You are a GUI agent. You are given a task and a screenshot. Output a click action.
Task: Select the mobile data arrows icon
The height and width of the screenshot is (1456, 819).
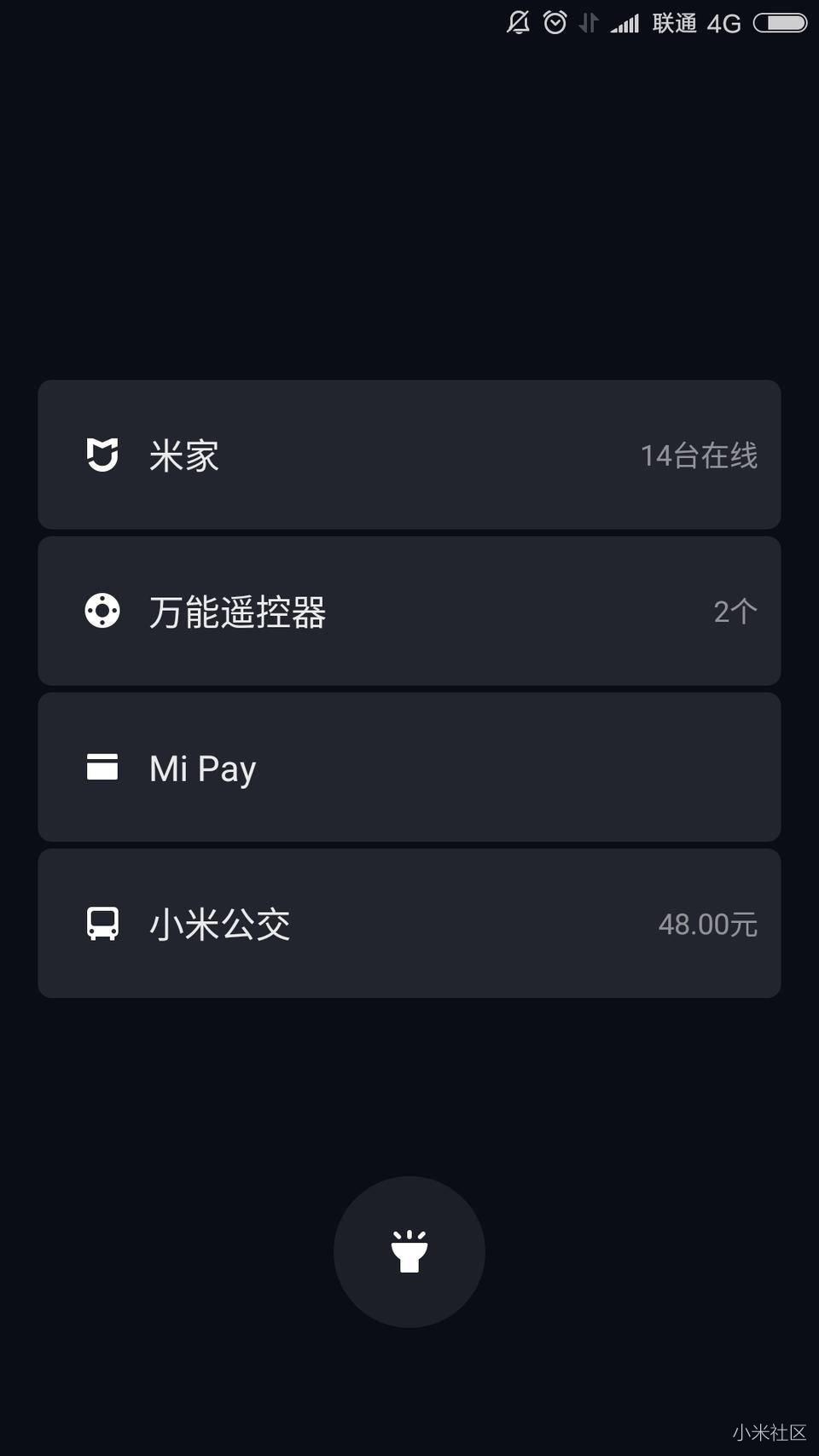588,22
